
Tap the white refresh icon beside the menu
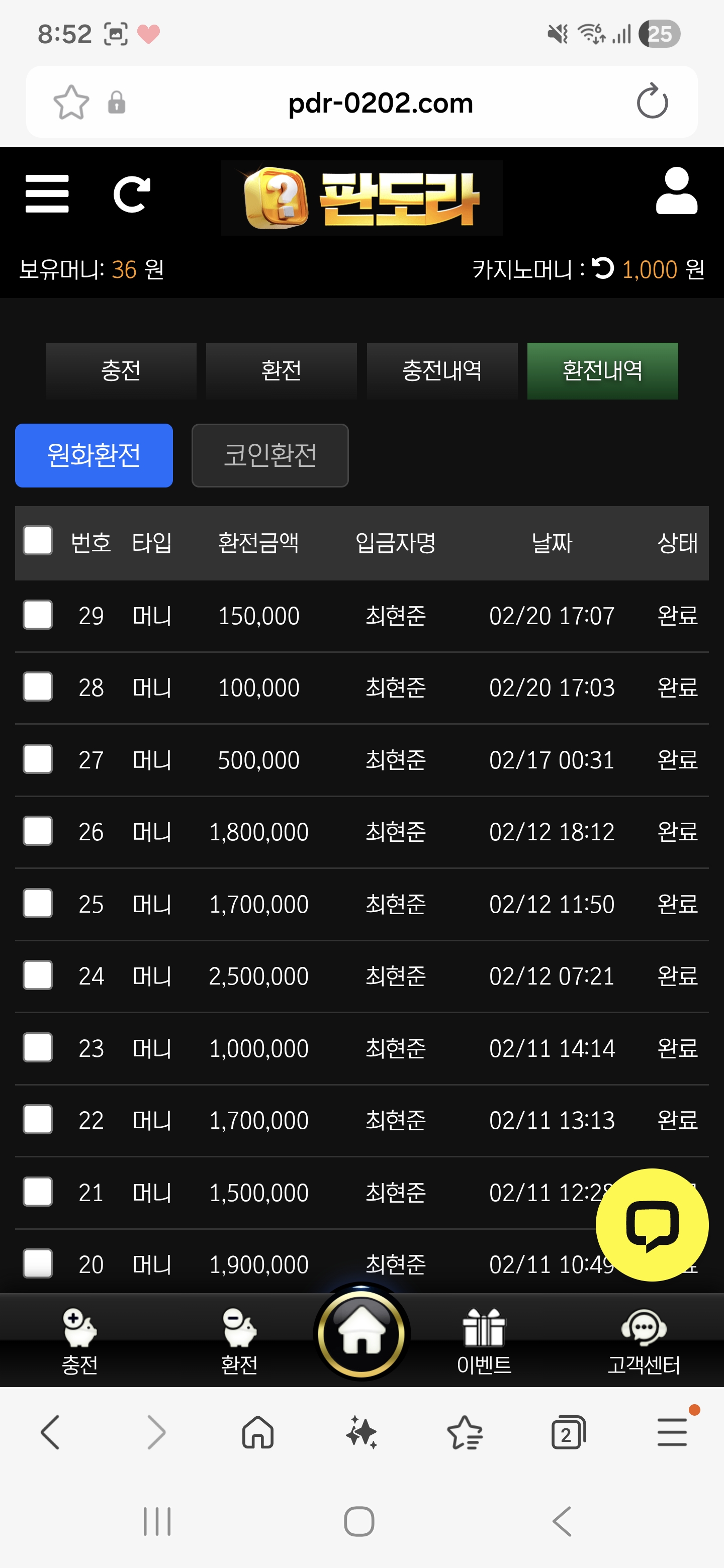[x=132, y=194]
